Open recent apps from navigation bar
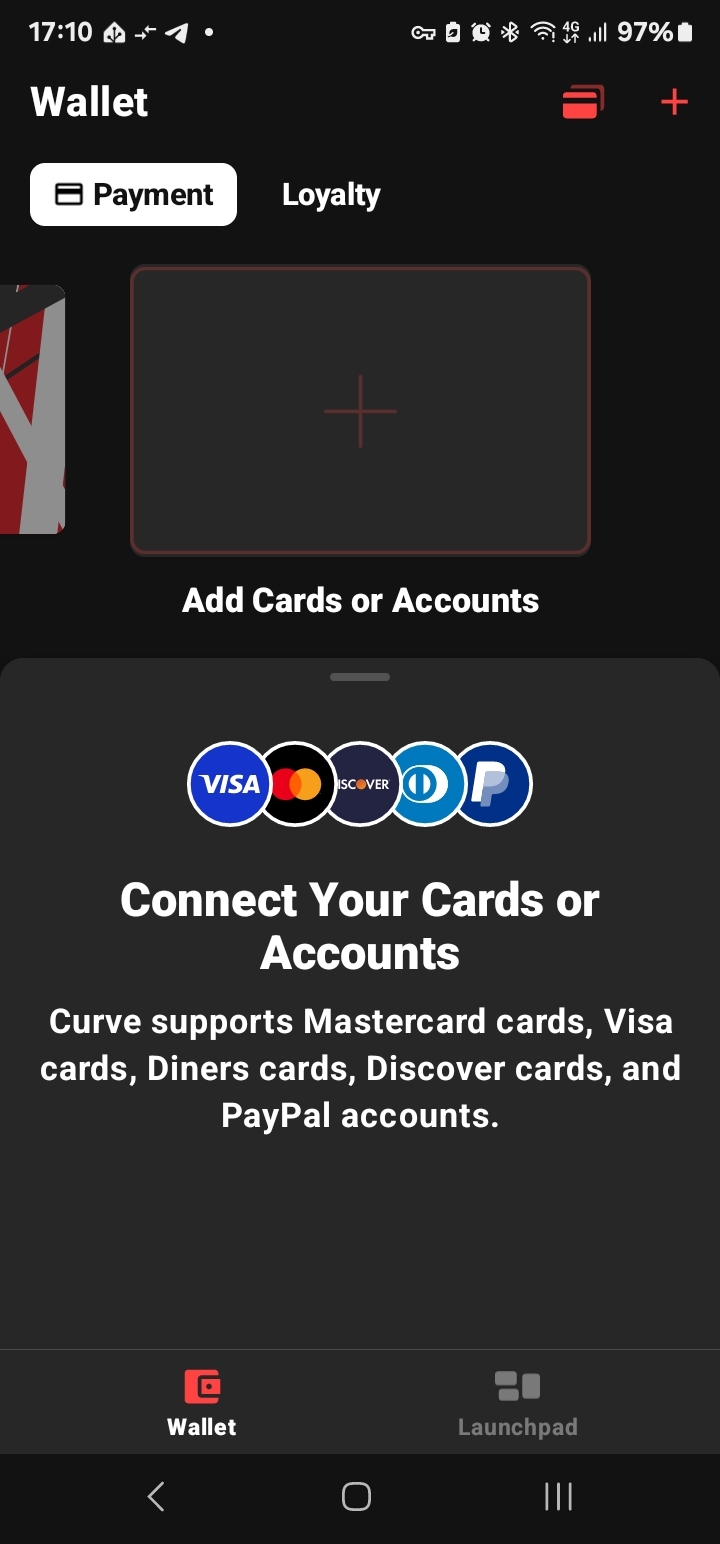 (558, 1496)
